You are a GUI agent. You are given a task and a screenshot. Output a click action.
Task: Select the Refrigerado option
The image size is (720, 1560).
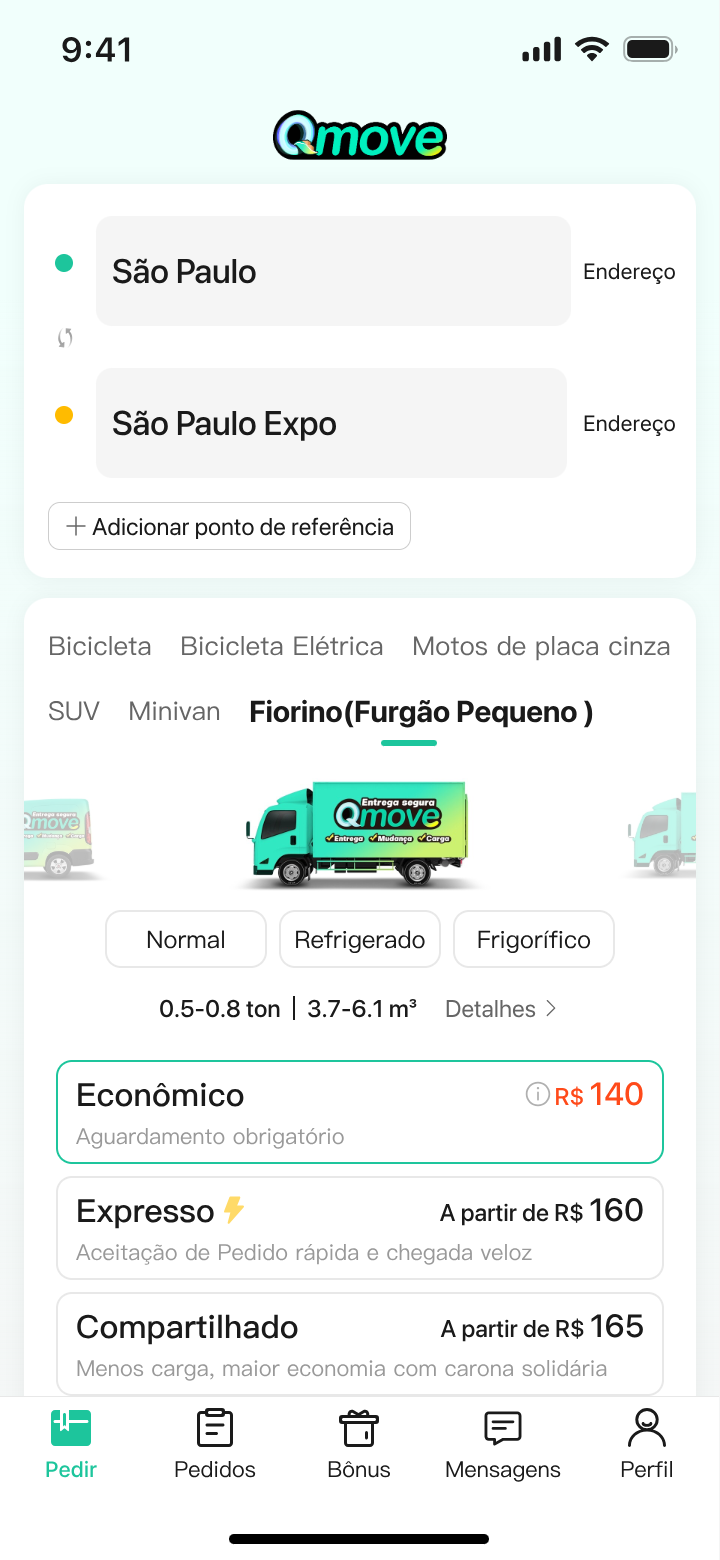[x=360, y=939]
